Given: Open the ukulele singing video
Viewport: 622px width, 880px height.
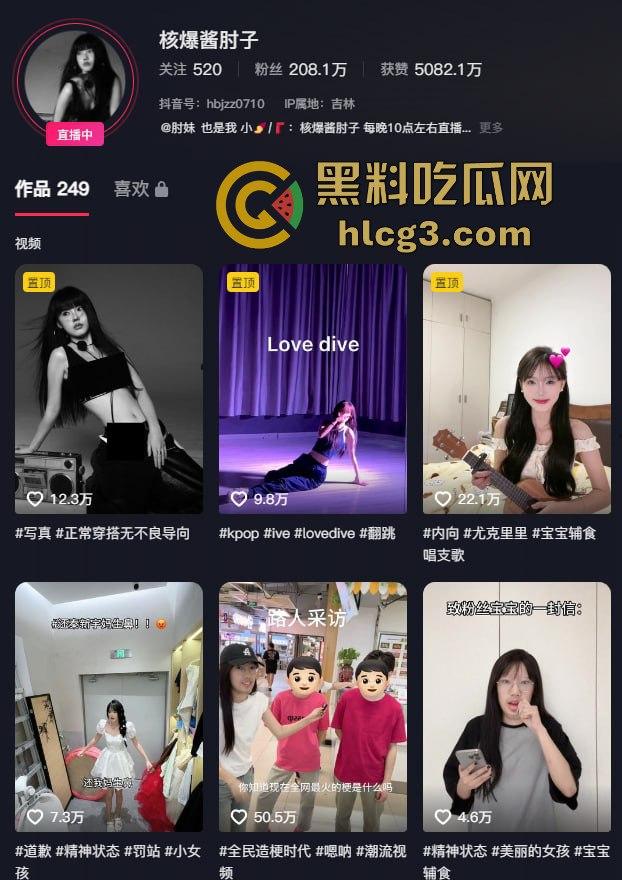Looking at the screenshot, I should tap(517, 389).
